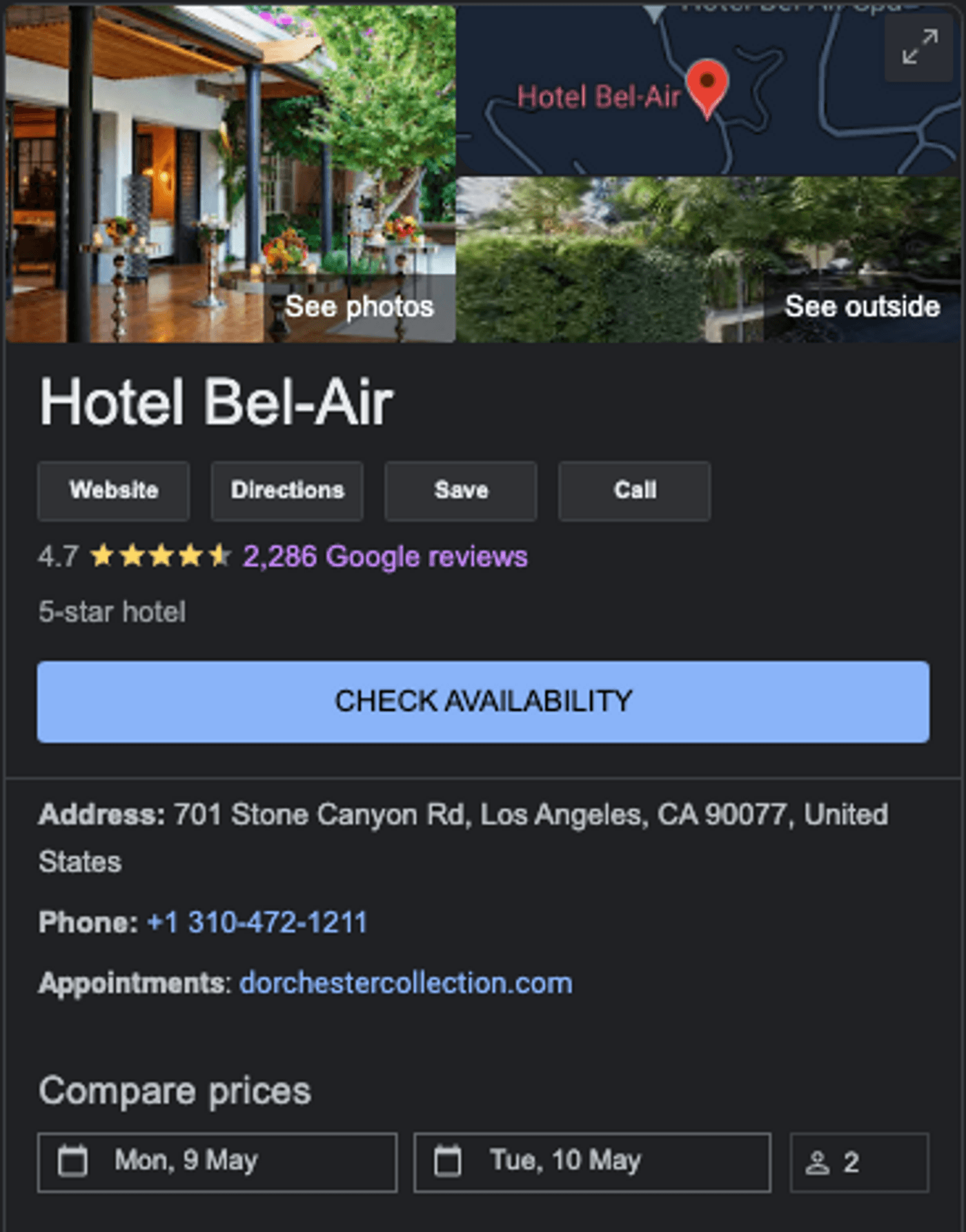Viewport: 966px width, 1232px height.
Task: Select the number of guests
Action: [859, 1162]
